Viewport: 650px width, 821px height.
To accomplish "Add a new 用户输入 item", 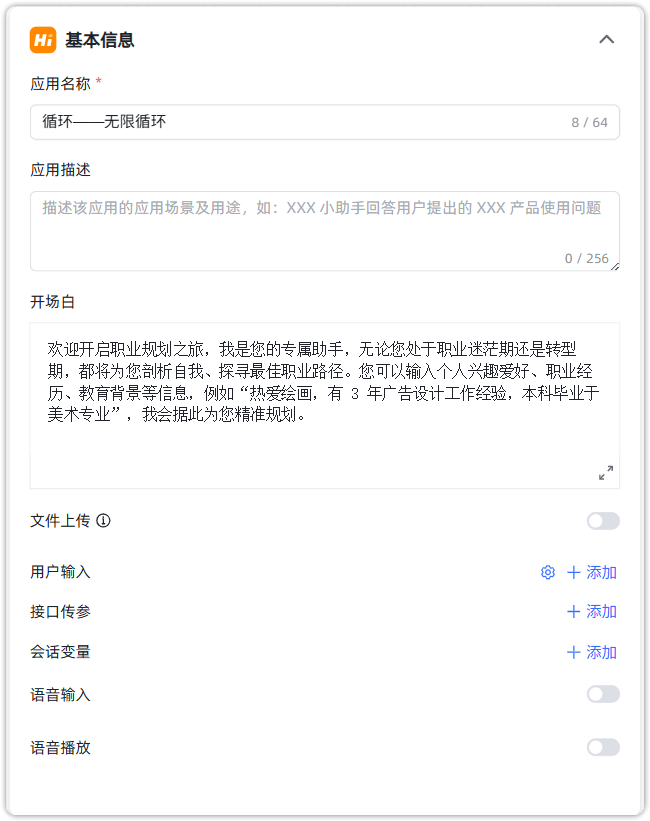I will (592, 573).
